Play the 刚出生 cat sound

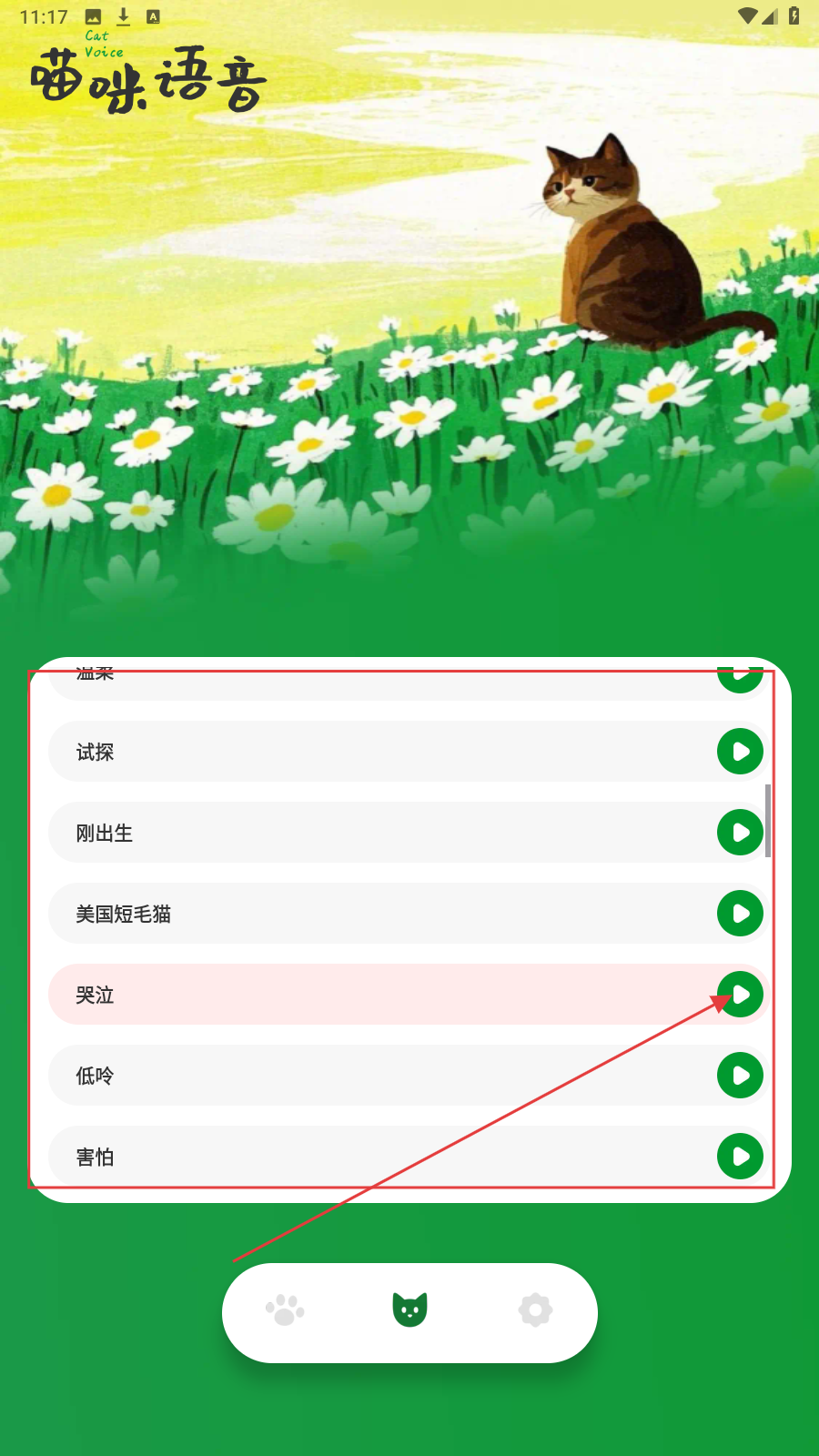click(740, 833)
